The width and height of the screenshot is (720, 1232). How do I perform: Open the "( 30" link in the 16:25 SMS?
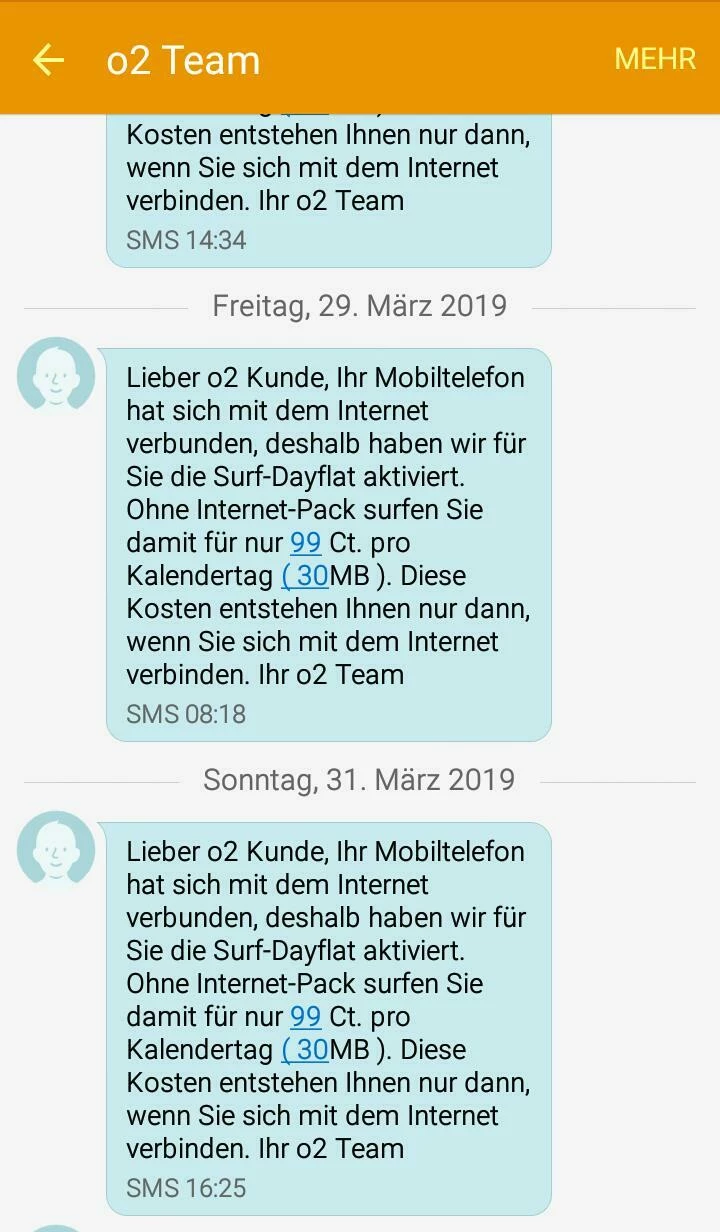coord(305,1050)
